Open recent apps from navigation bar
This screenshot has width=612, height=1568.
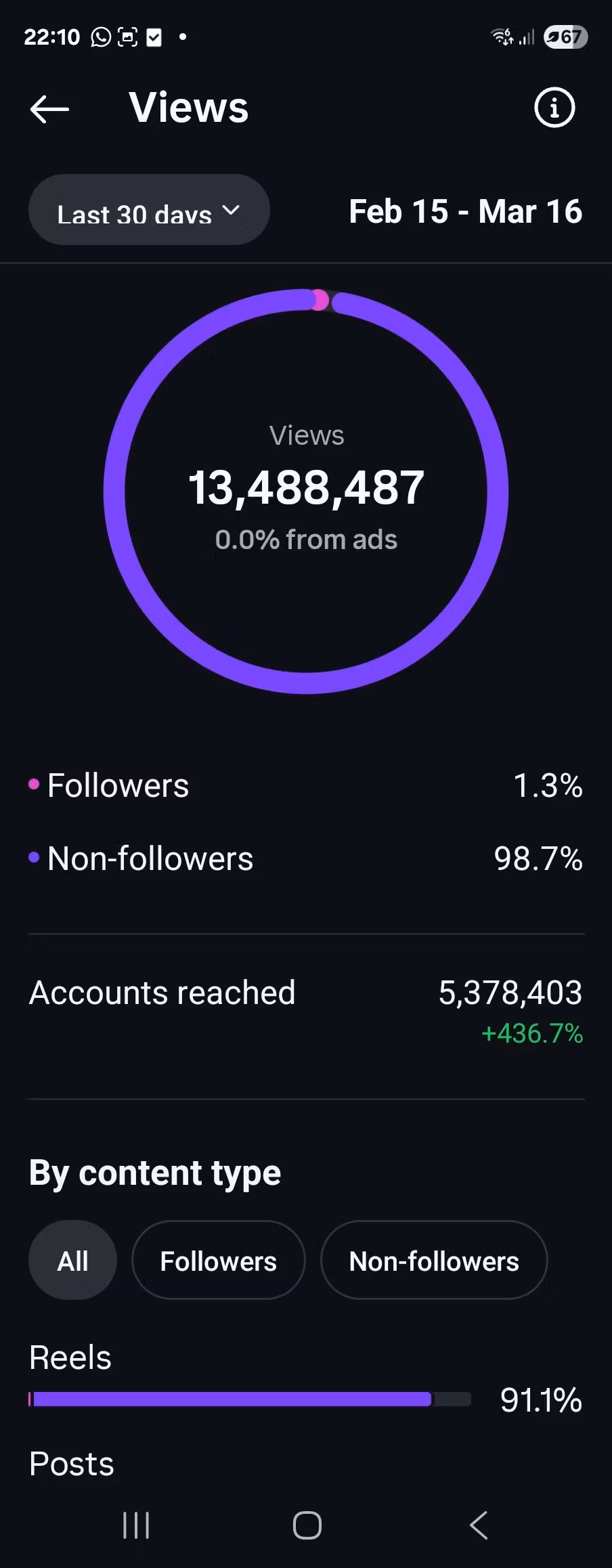[x=136, y=1526]
